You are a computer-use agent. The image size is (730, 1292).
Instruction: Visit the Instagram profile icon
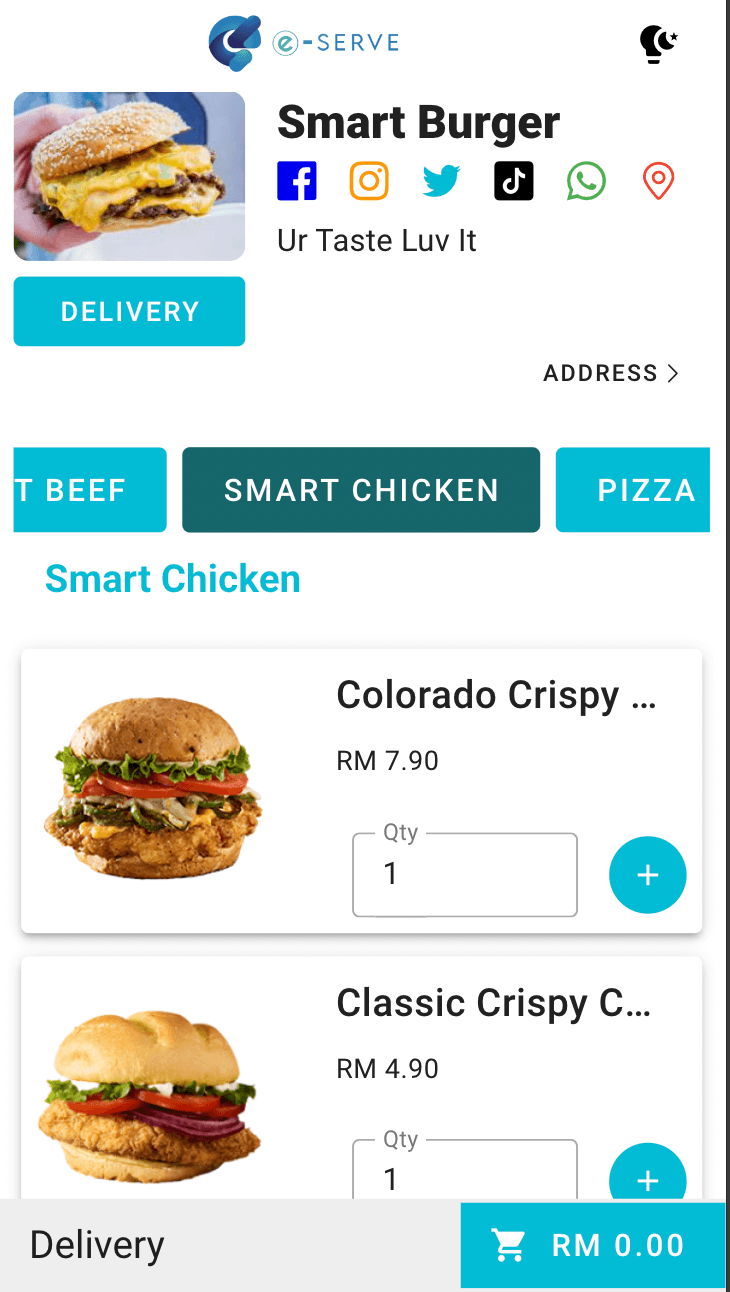pyautogui.click(x=369, y=181)
